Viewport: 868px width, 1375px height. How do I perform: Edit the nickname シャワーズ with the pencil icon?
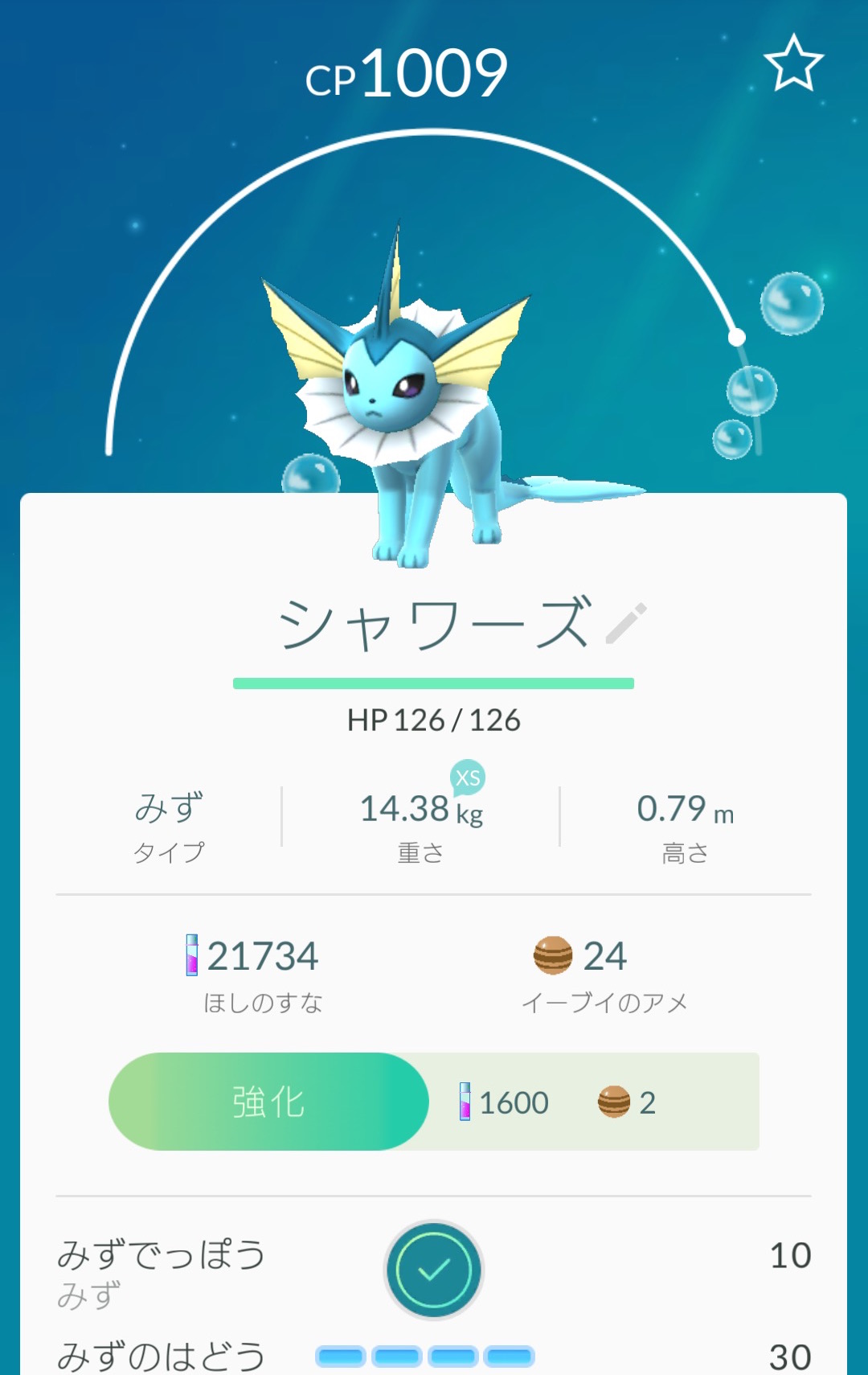(626, 623)
